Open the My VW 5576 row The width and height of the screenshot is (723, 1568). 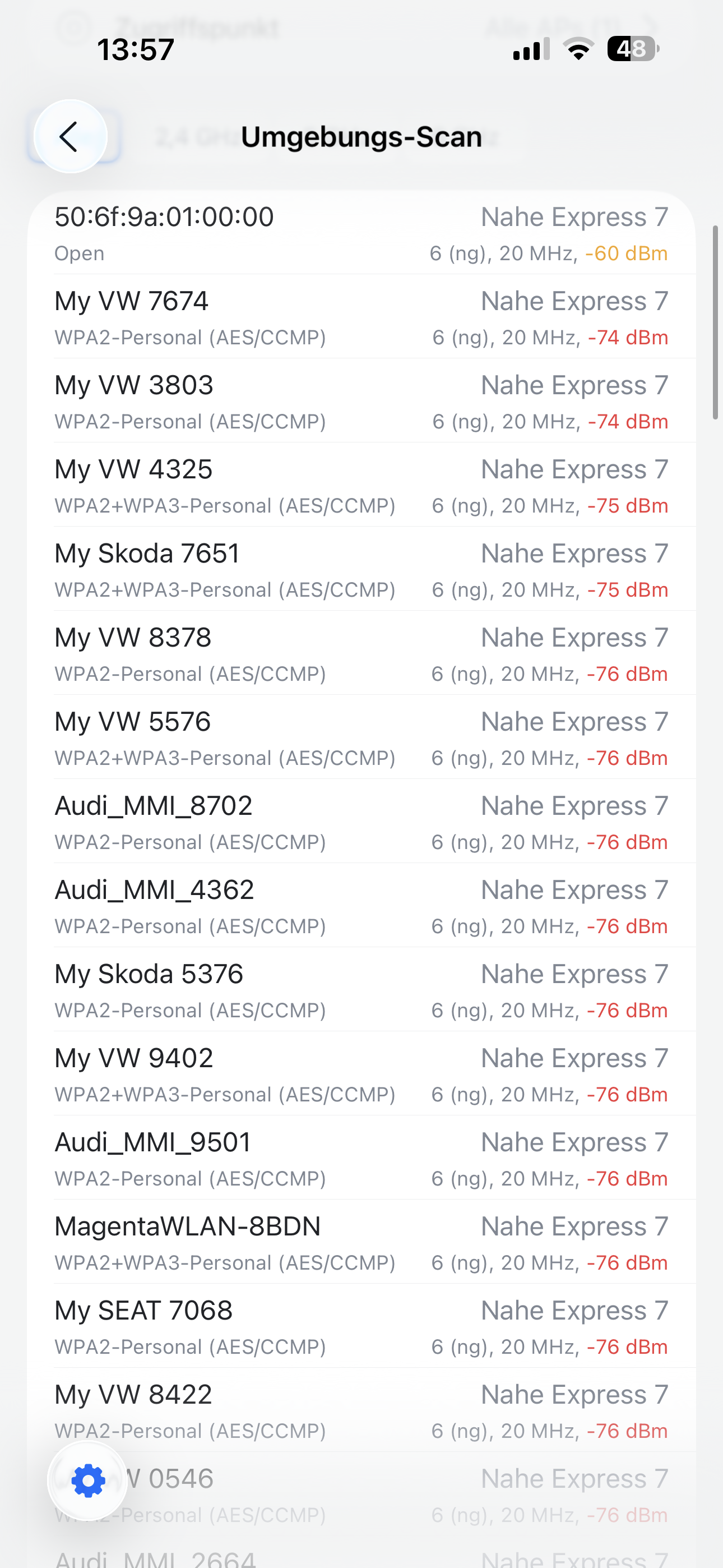pyautogui.click(x=361, y=738)
